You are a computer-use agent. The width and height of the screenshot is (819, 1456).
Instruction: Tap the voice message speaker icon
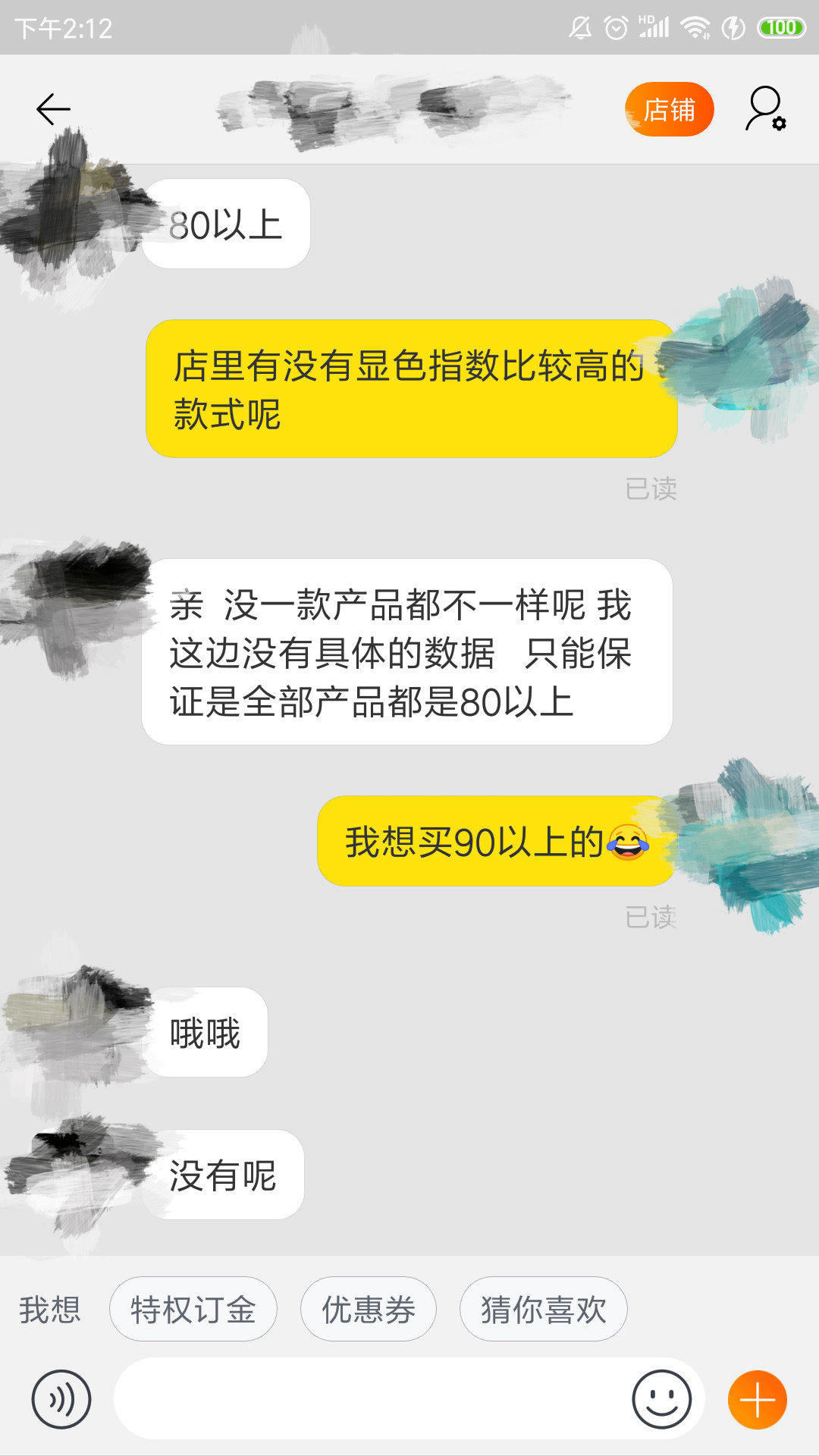(x=61, y=1398)
